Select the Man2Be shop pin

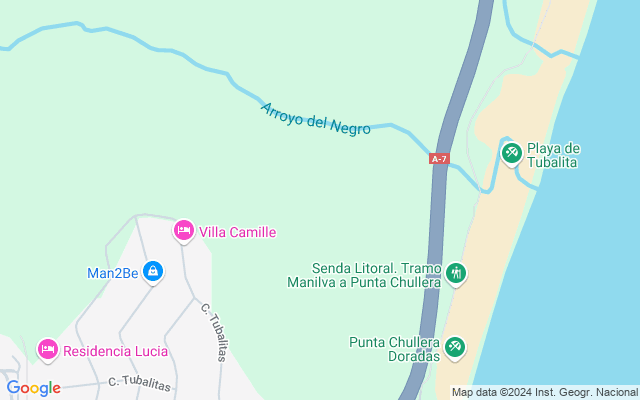tap(152, 271)
